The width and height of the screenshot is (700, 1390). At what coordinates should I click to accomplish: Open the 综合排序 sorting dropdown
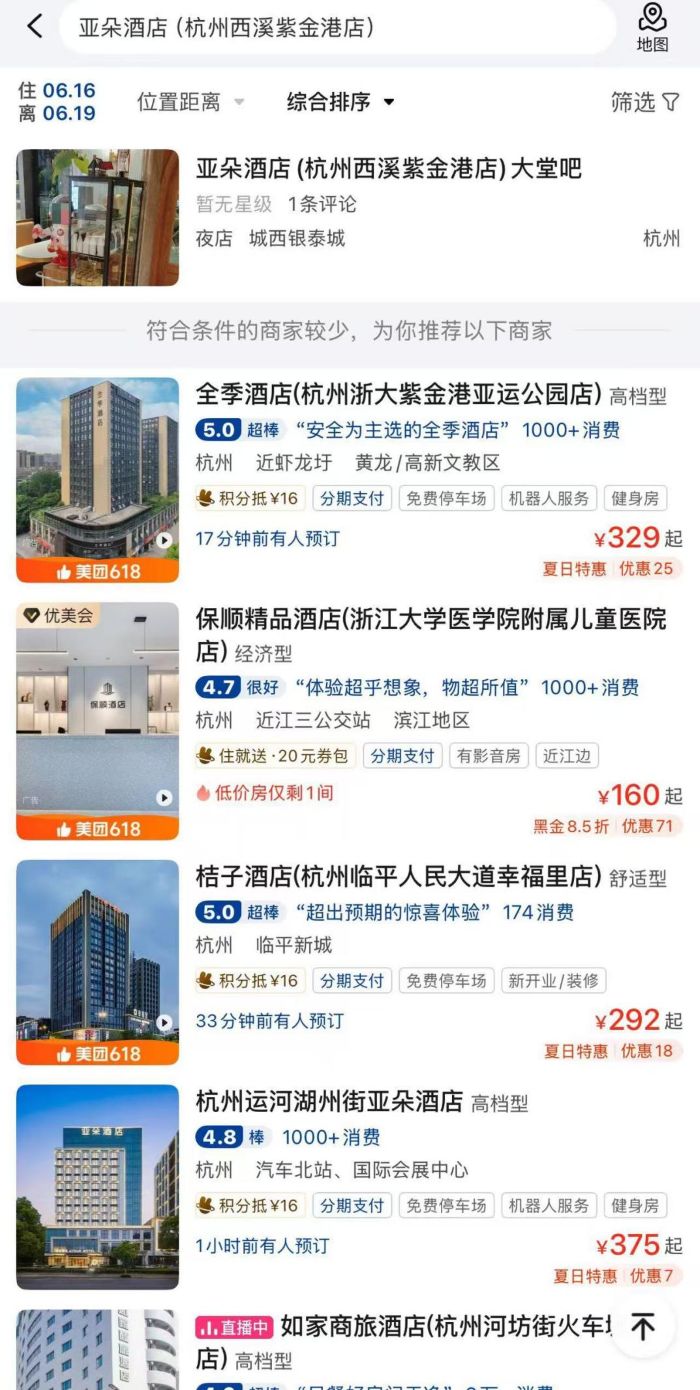click(x=340, y=102)
